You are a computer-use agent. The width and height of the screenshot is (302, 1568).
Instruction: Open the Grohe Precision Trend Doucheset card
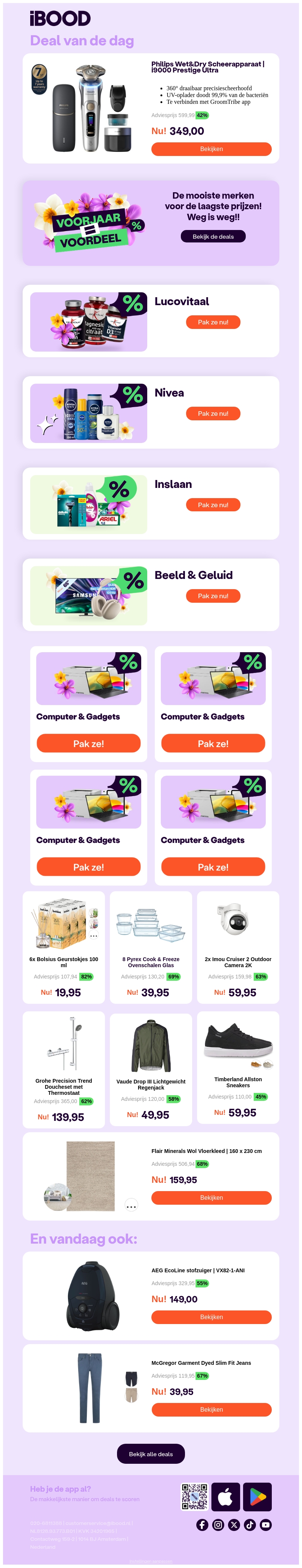point(63,1068)
